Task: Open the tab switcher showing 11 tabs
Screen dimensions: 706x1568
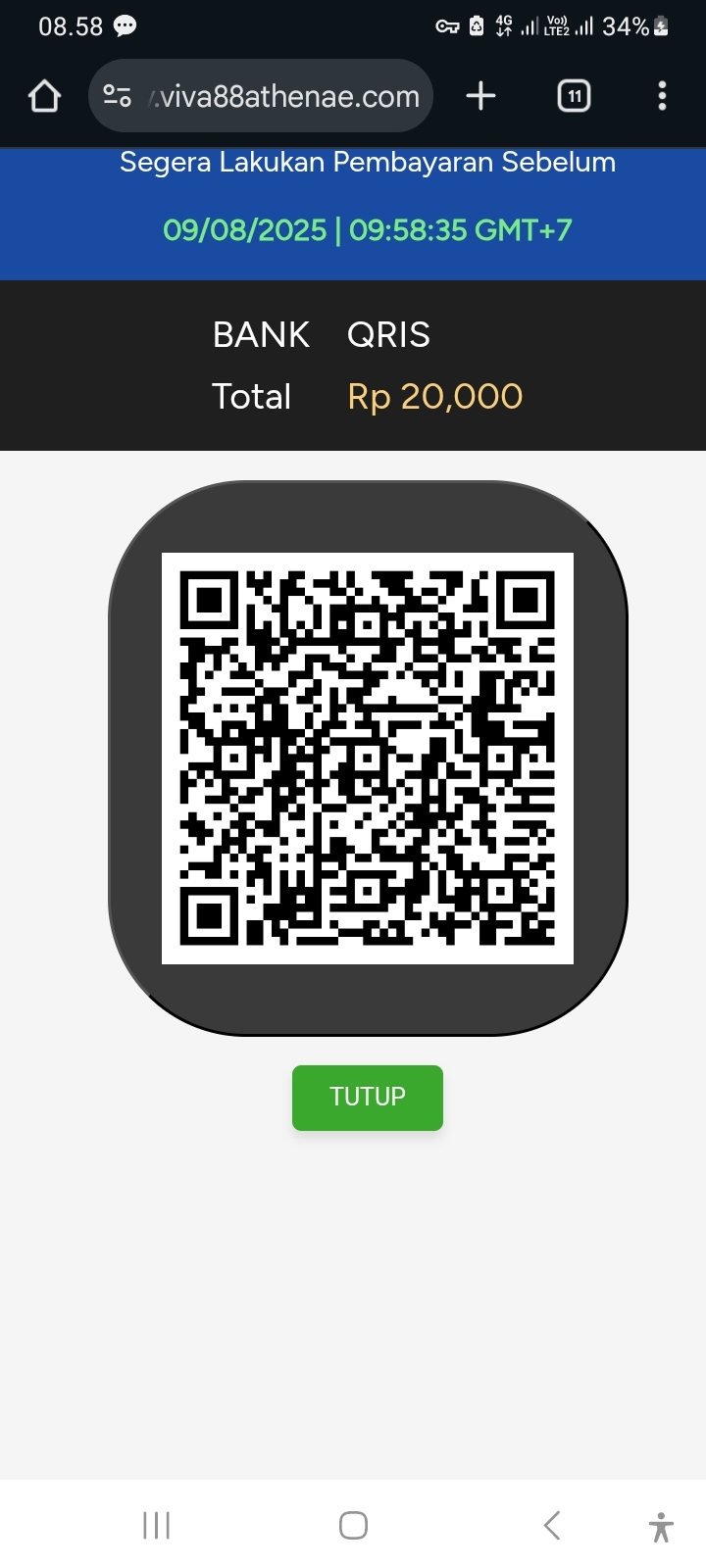Action: click(x=574, y=96)
